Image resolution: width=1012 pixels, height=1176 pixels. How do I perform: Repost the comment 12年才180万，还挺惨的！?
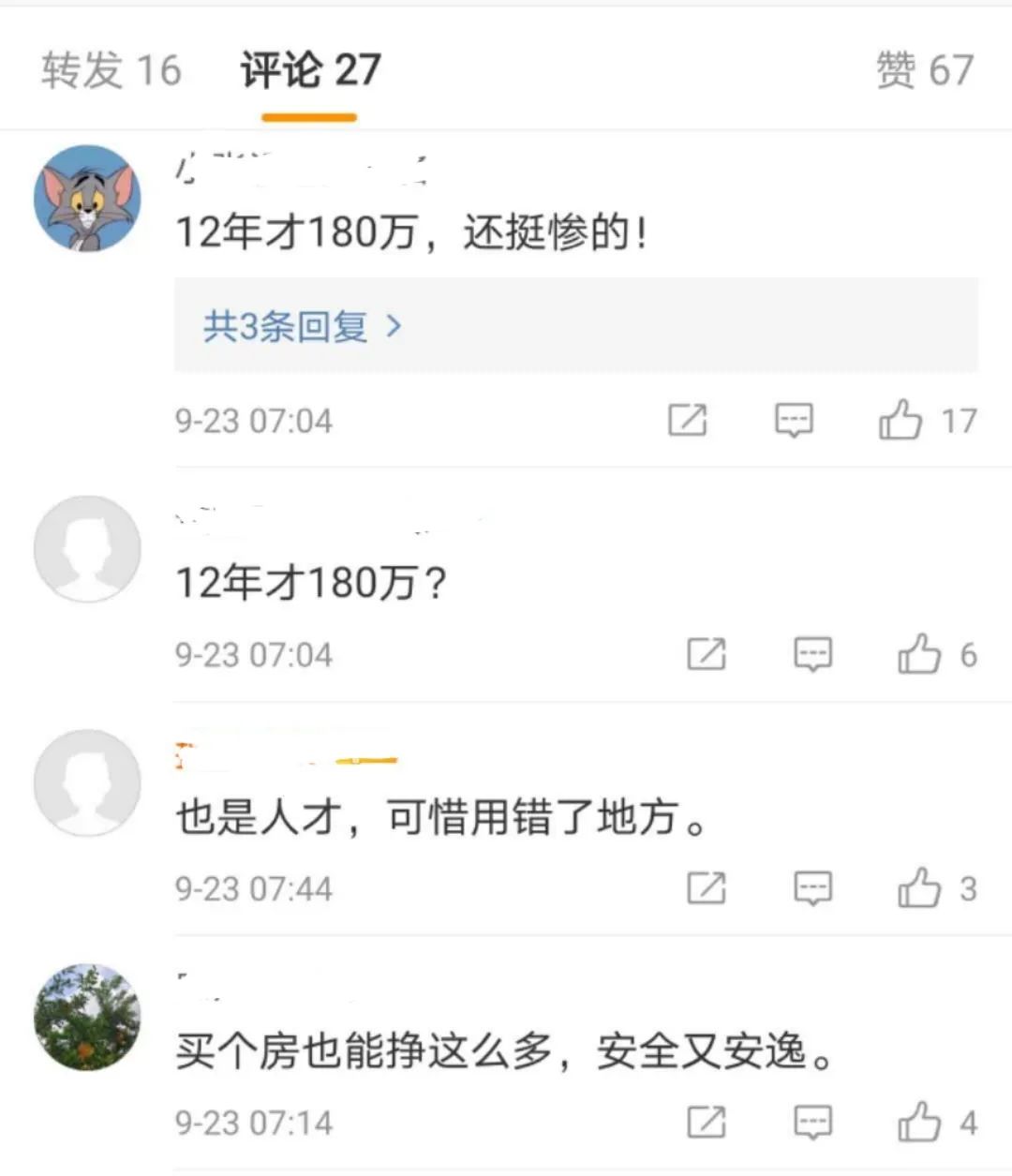coord(687,420)
